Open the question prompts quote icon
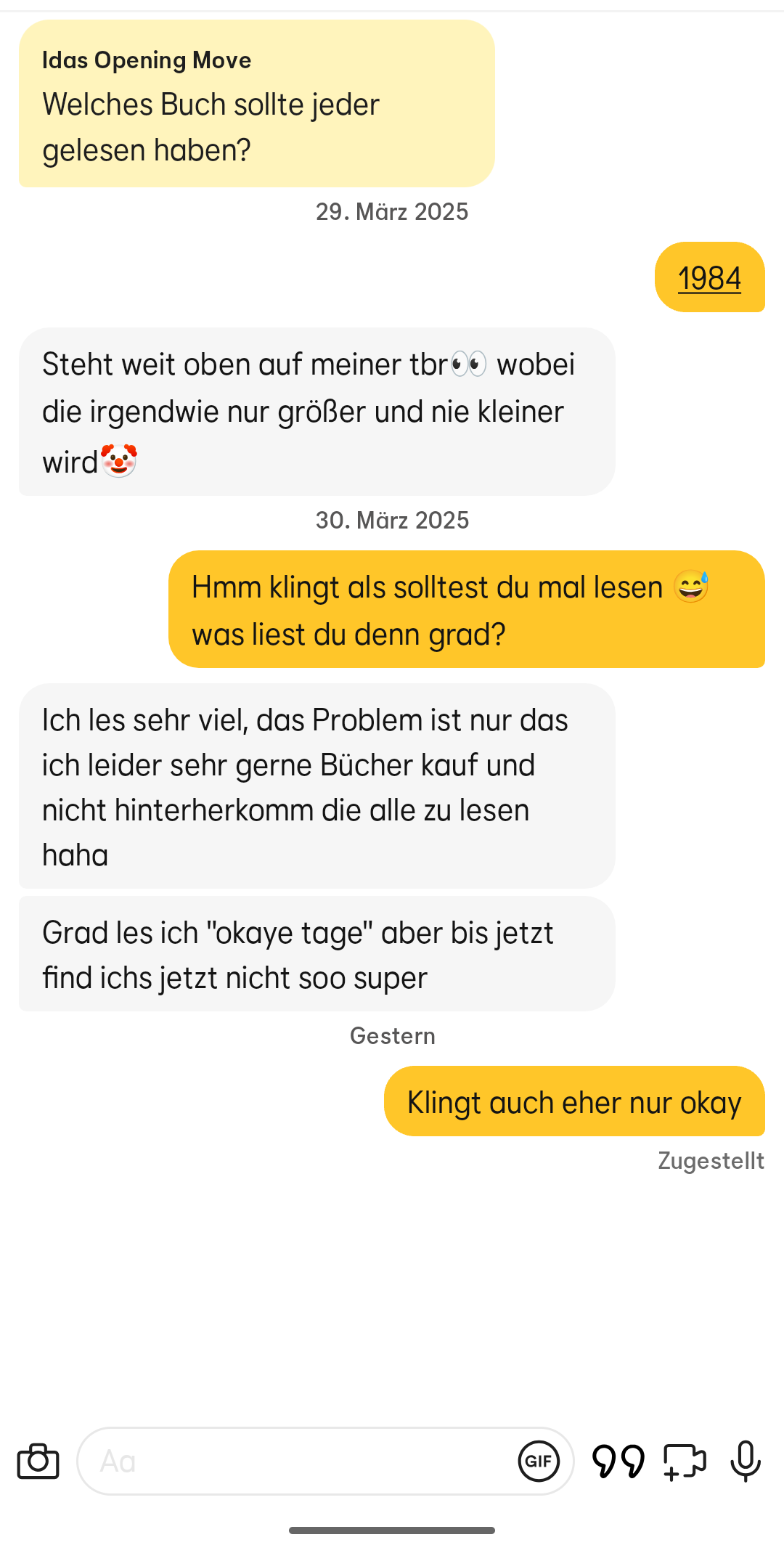 click(618, 1461)
